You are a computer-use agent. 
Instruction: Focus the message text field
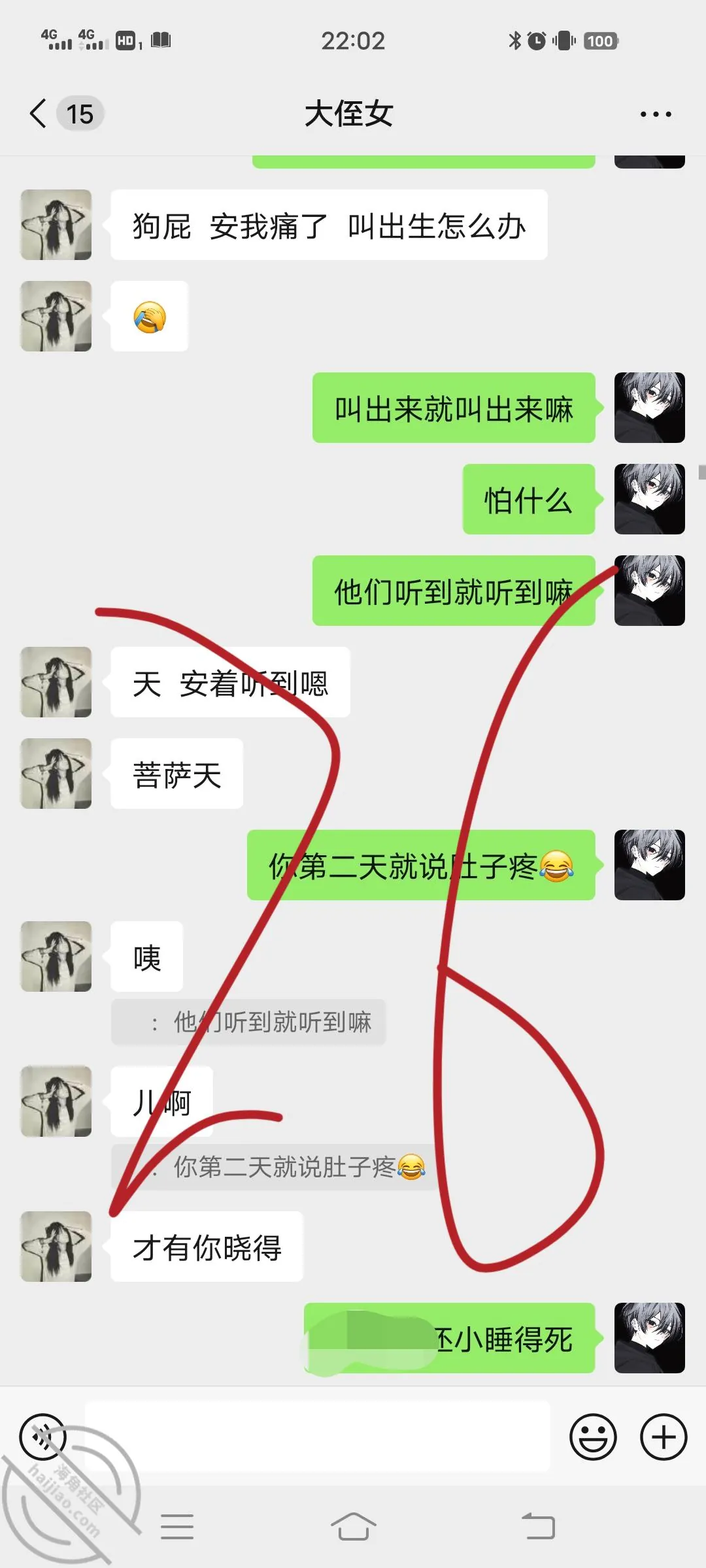tap(317, 1437)
